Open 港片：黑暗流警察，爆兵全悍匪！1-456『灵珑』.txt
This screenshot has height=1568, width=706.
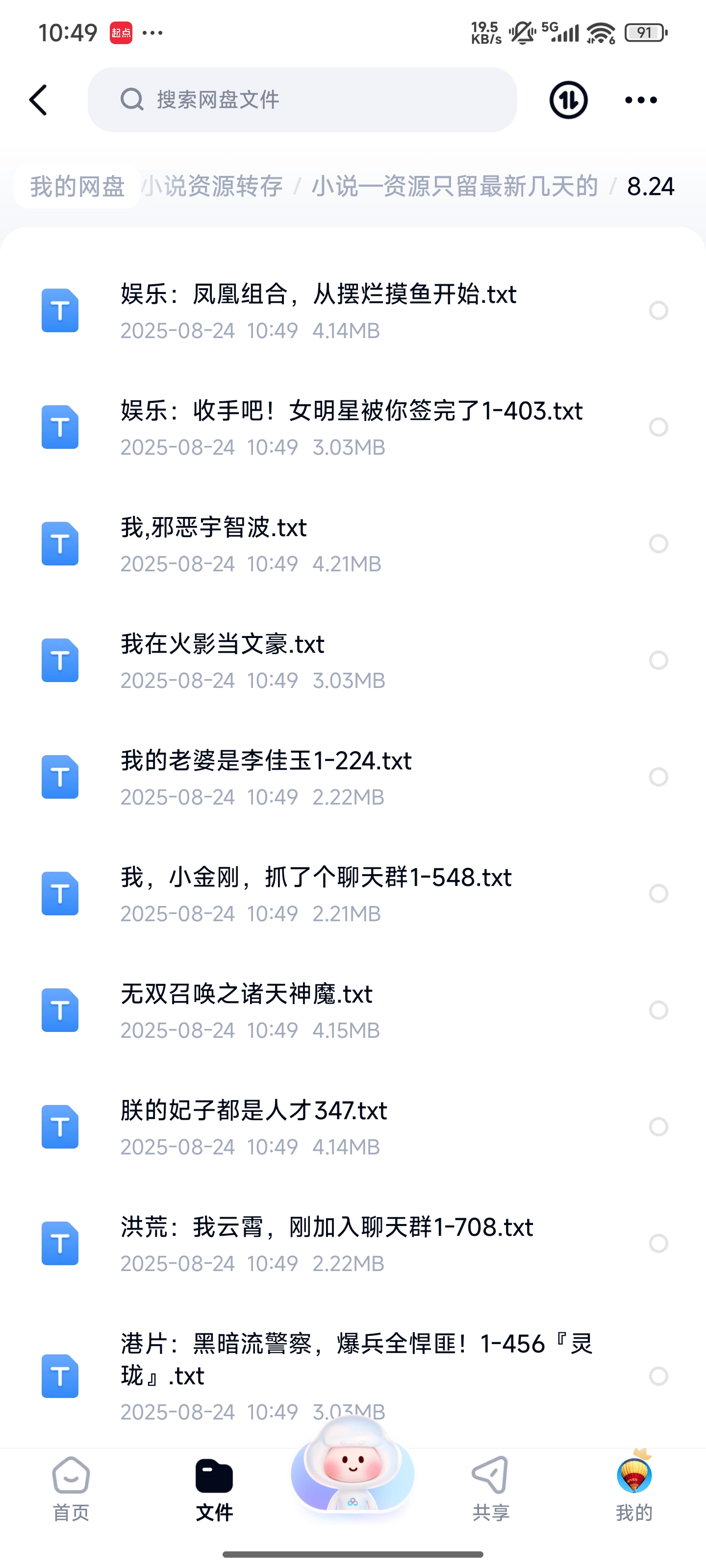click(356, 1374)
